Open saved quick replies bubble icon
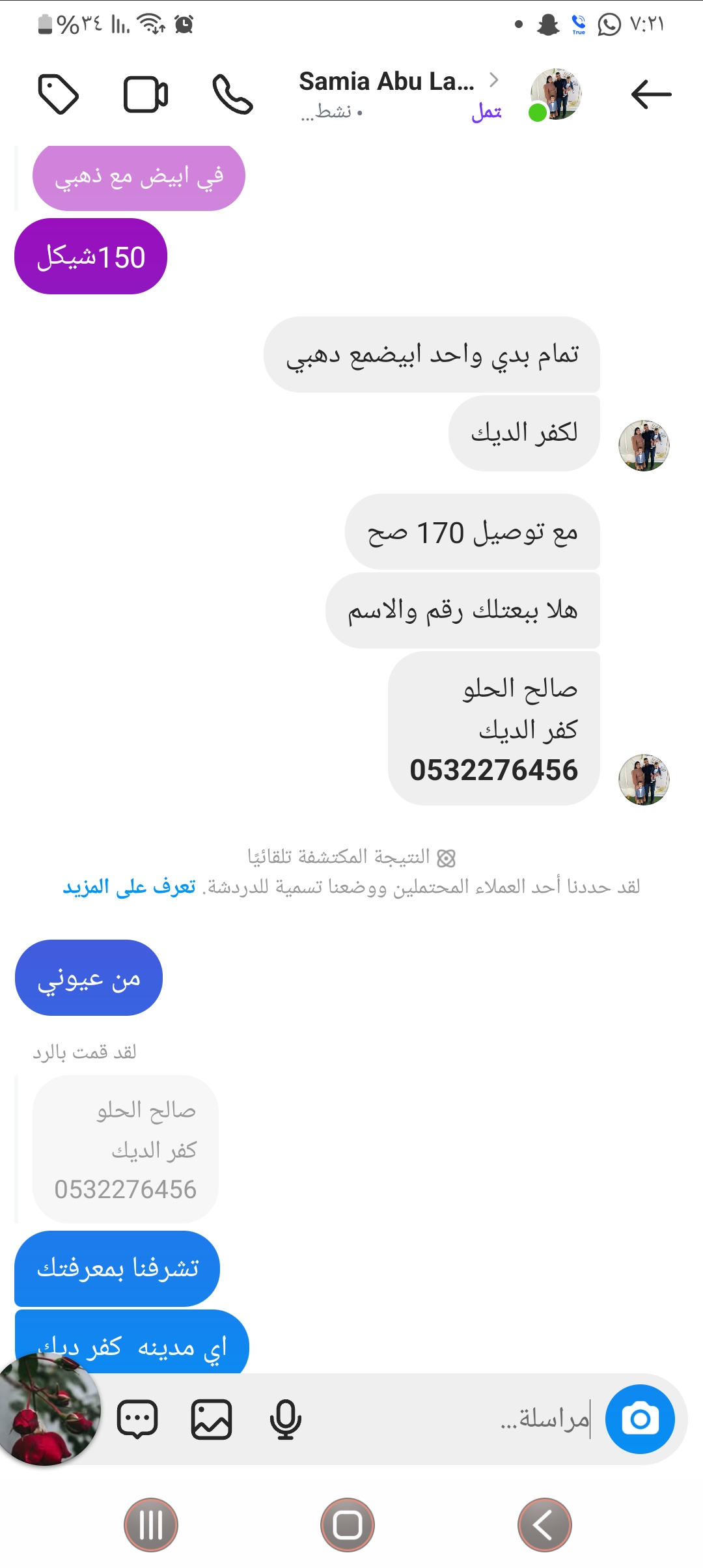Screen dimensions: 703x1568 tap(137, 1419)
